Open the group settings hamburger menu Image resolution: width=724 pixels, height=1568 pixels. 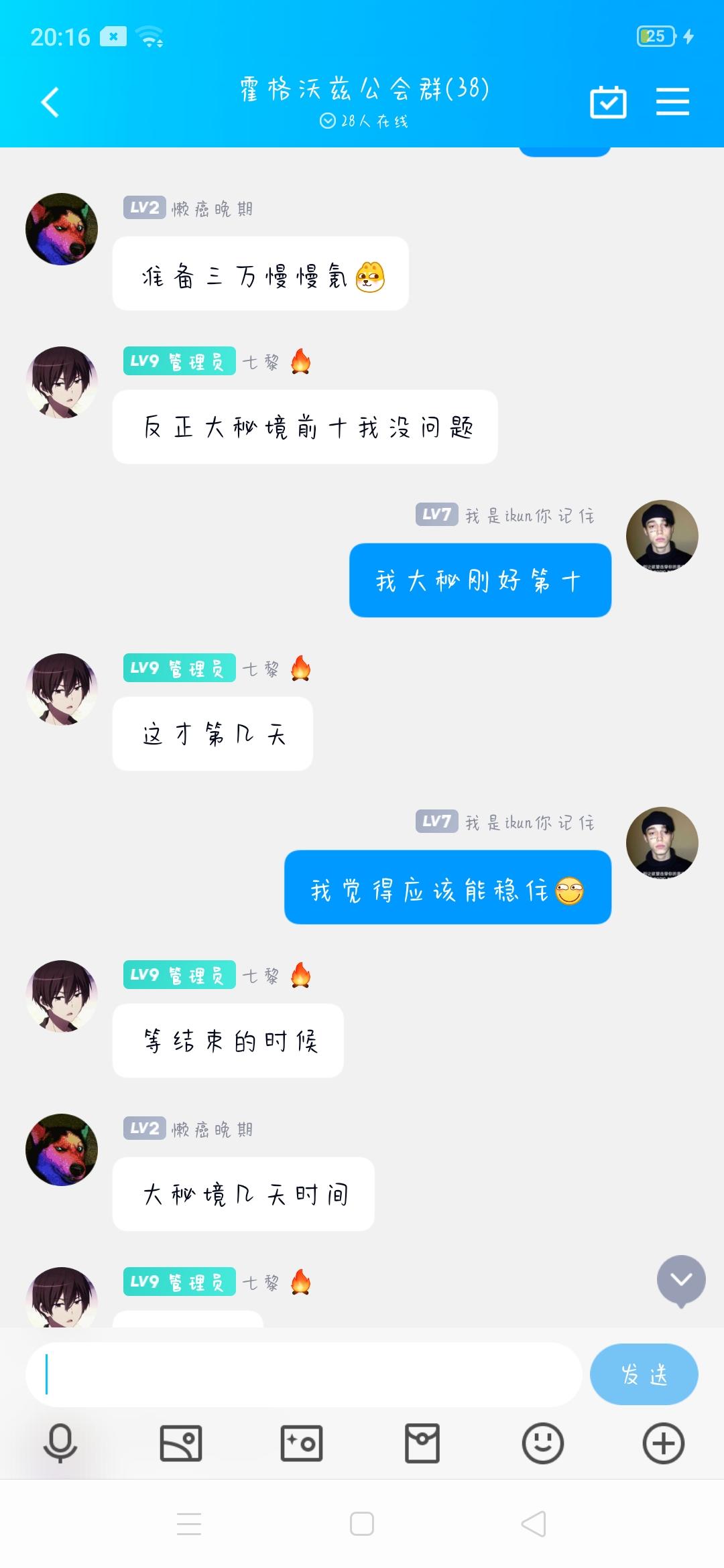(x=672, y=102)
